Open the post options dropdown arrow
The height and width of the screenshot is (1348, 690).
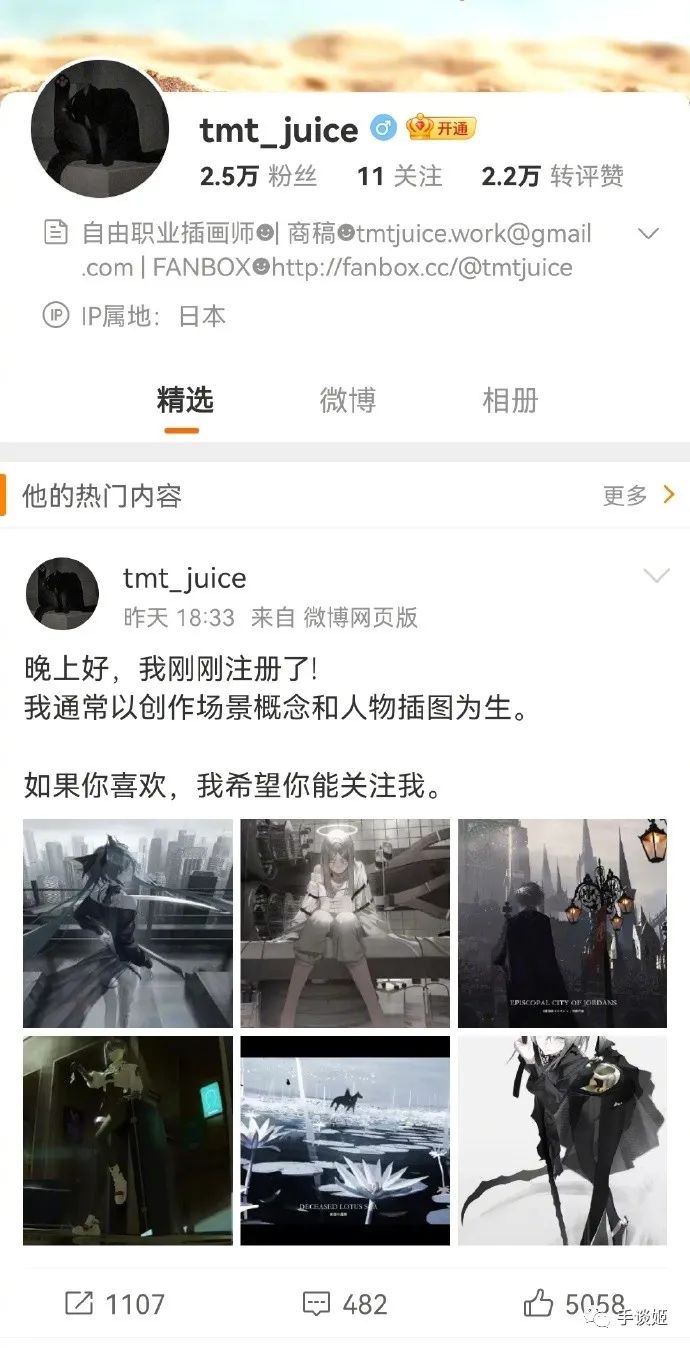pos(656,576)
